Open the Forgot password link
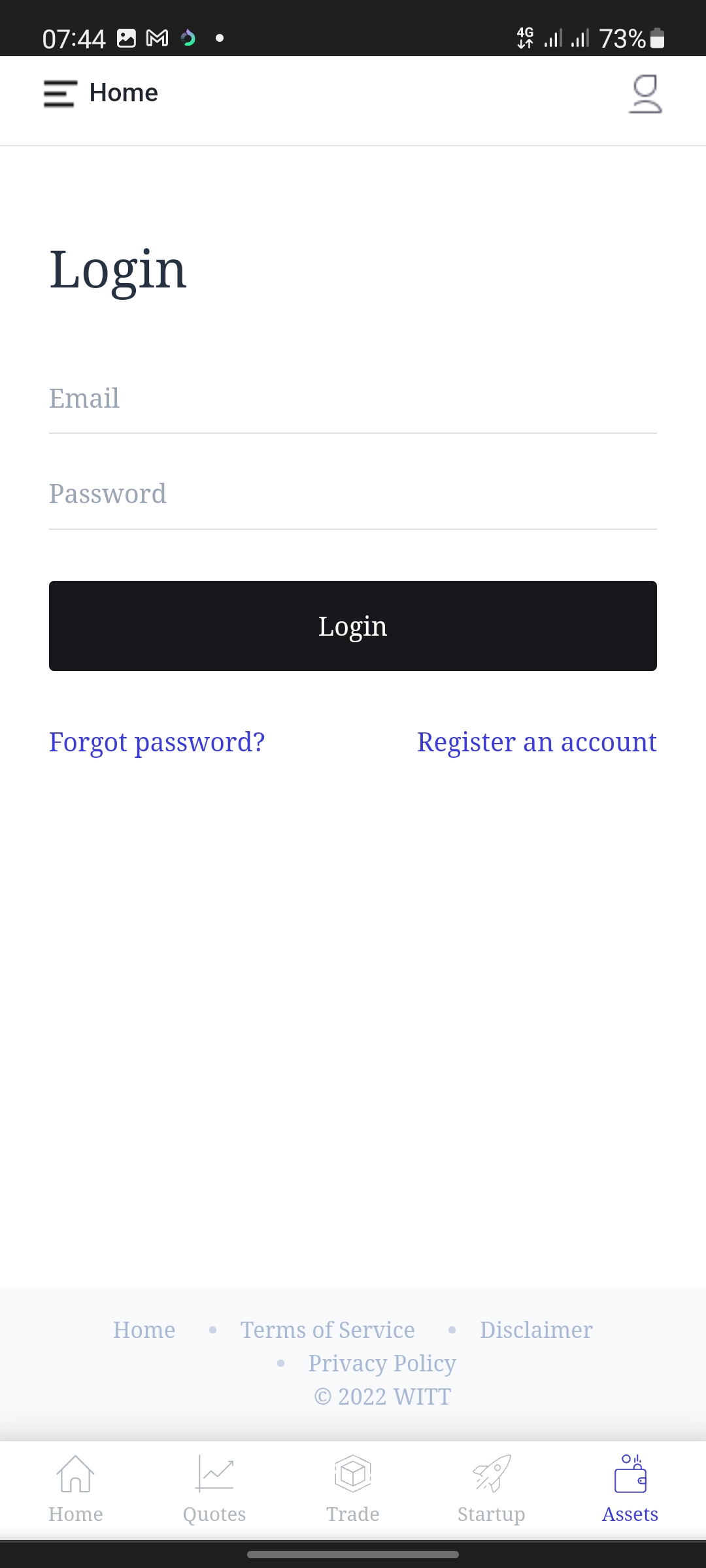 (x=157, y=742)
